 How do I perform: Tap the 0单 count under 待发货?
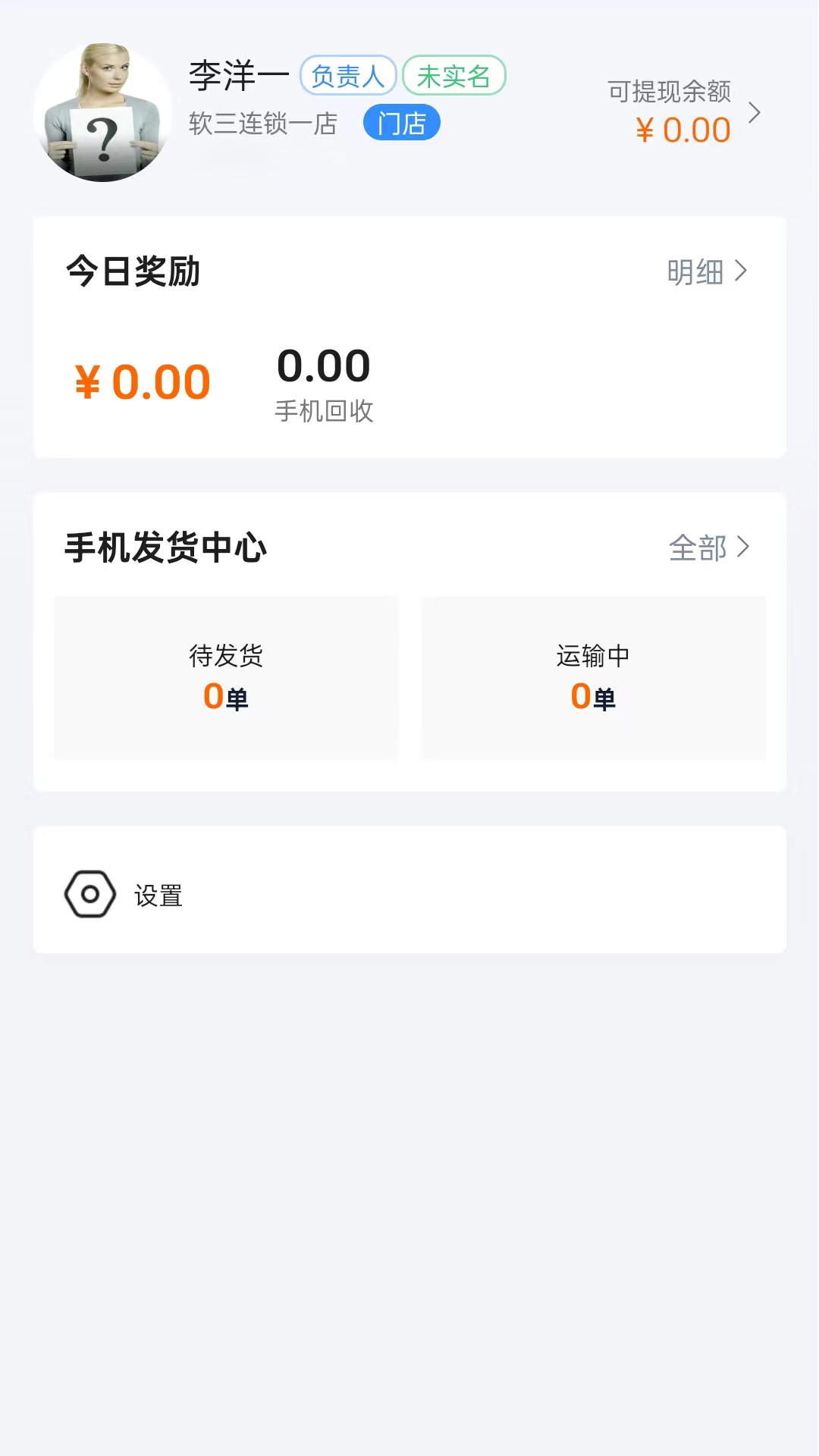coord(225,699)
